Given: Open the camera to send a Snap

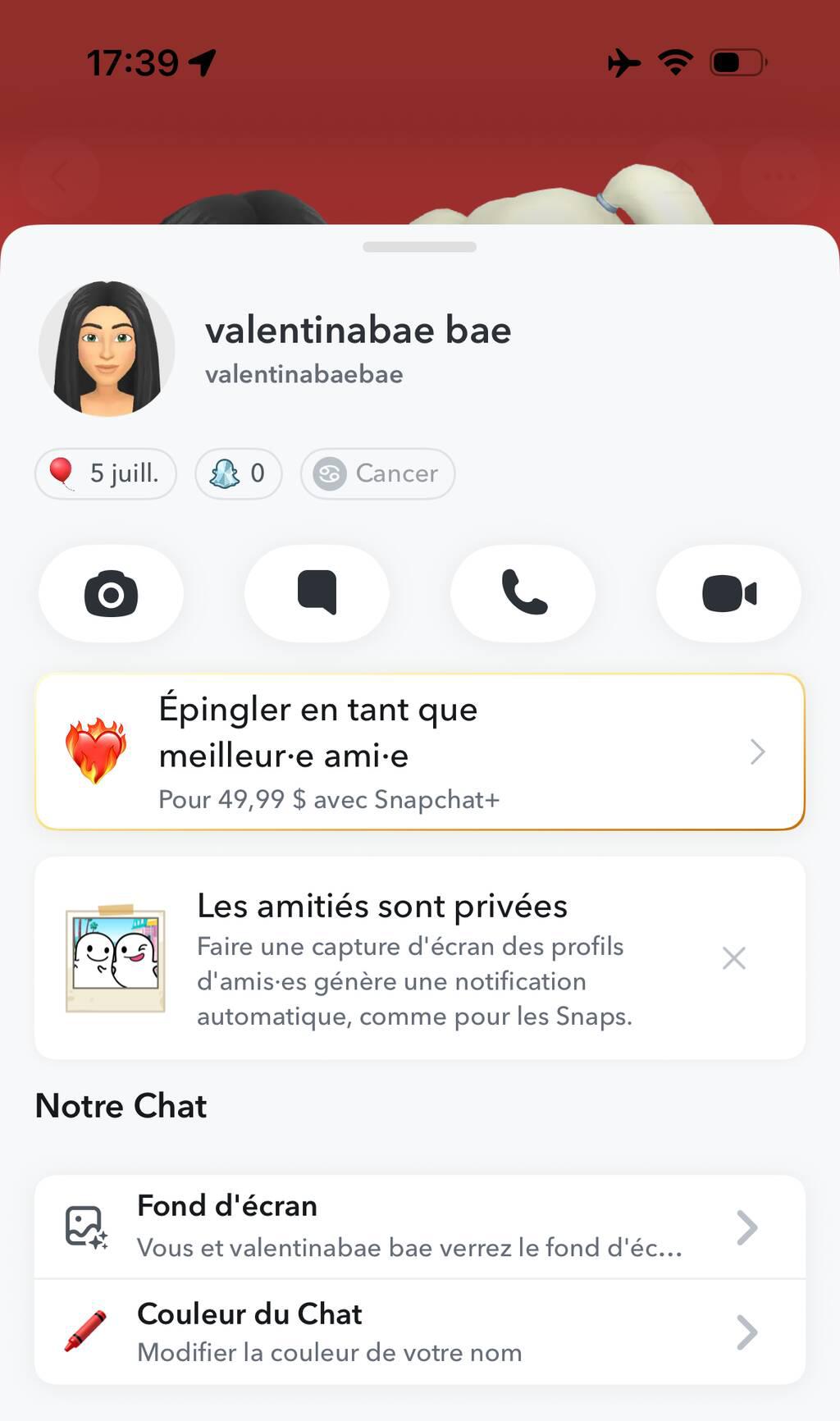Looking at the screenshot, I should click(x=111, y=593).
